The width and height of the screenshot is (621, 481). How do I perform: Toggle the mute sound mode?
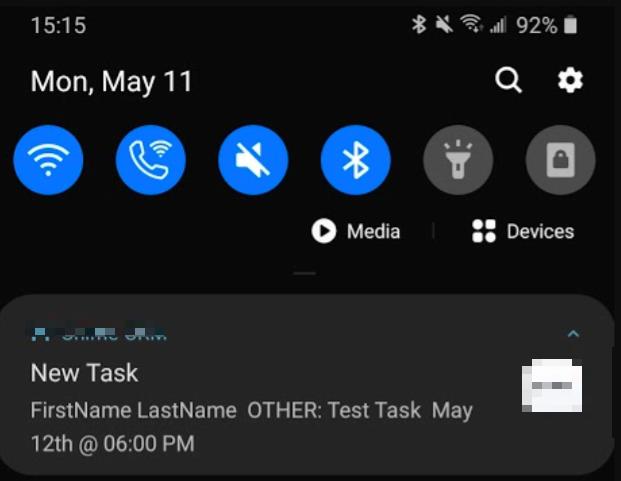click(253, 160)
